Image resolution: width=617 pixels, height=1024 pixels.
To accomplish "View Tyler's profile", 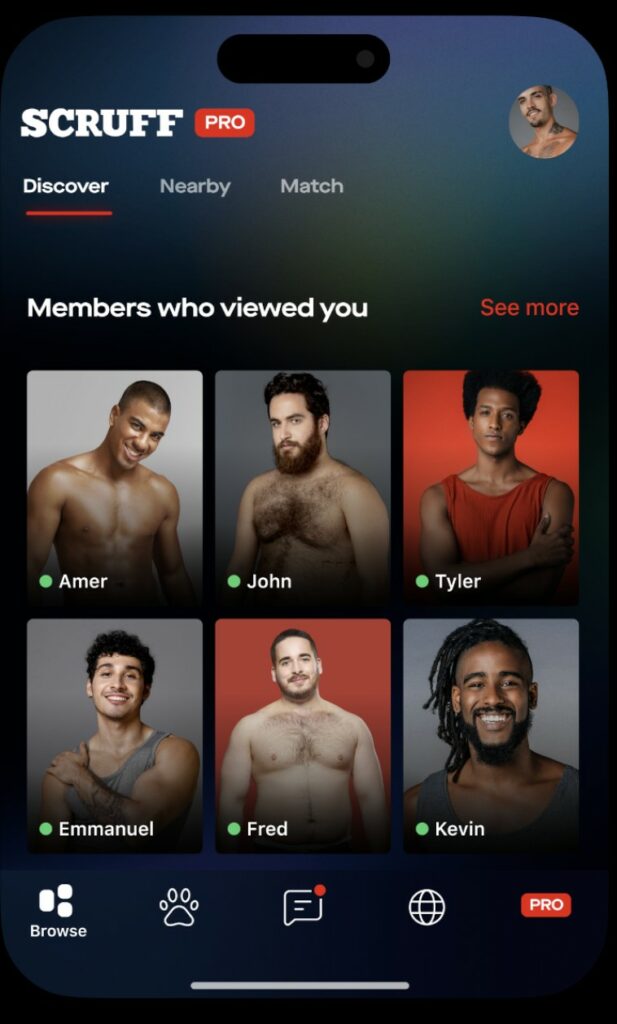I will 490,487.
